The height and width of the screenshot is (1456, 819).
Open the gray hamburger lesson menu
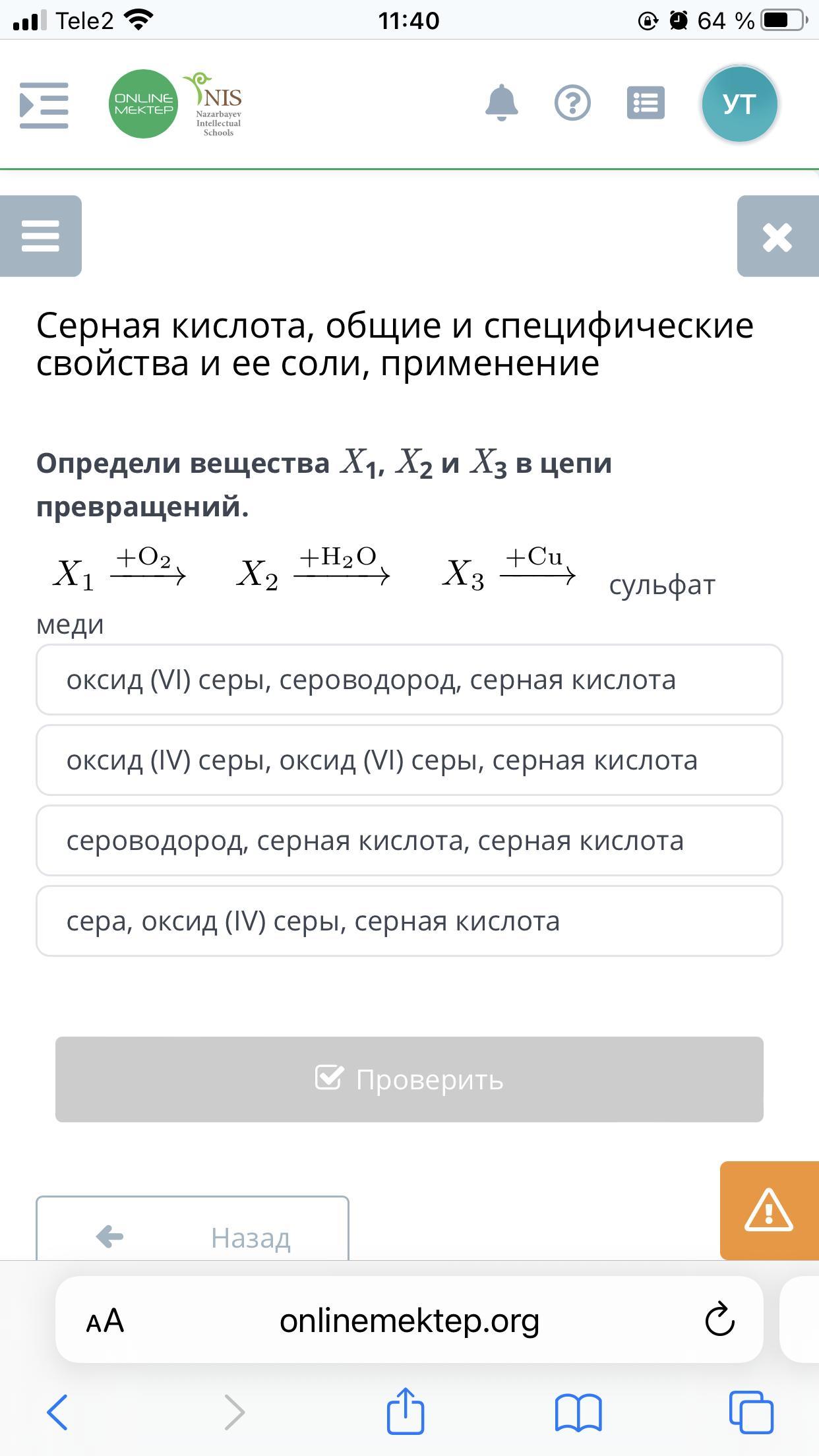[x=41, y=236]
